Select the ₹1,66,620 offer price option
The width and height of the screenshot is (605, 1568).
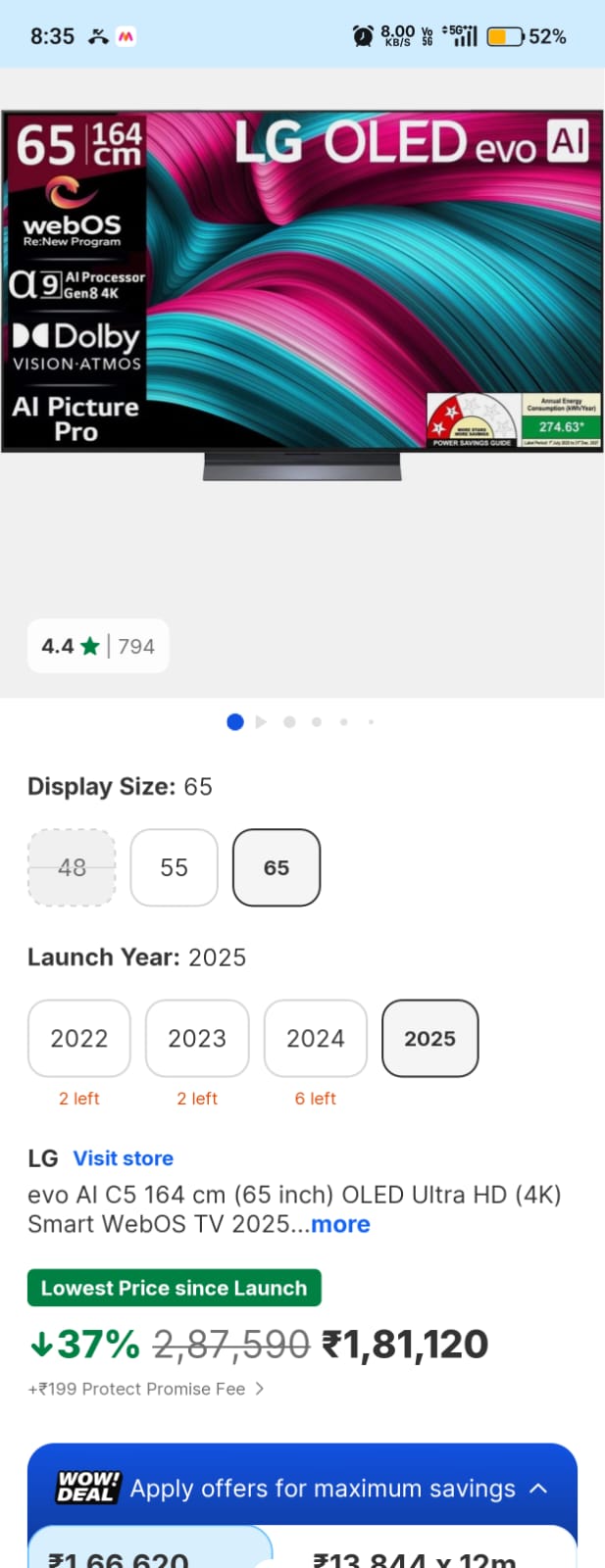[147, 1553]
